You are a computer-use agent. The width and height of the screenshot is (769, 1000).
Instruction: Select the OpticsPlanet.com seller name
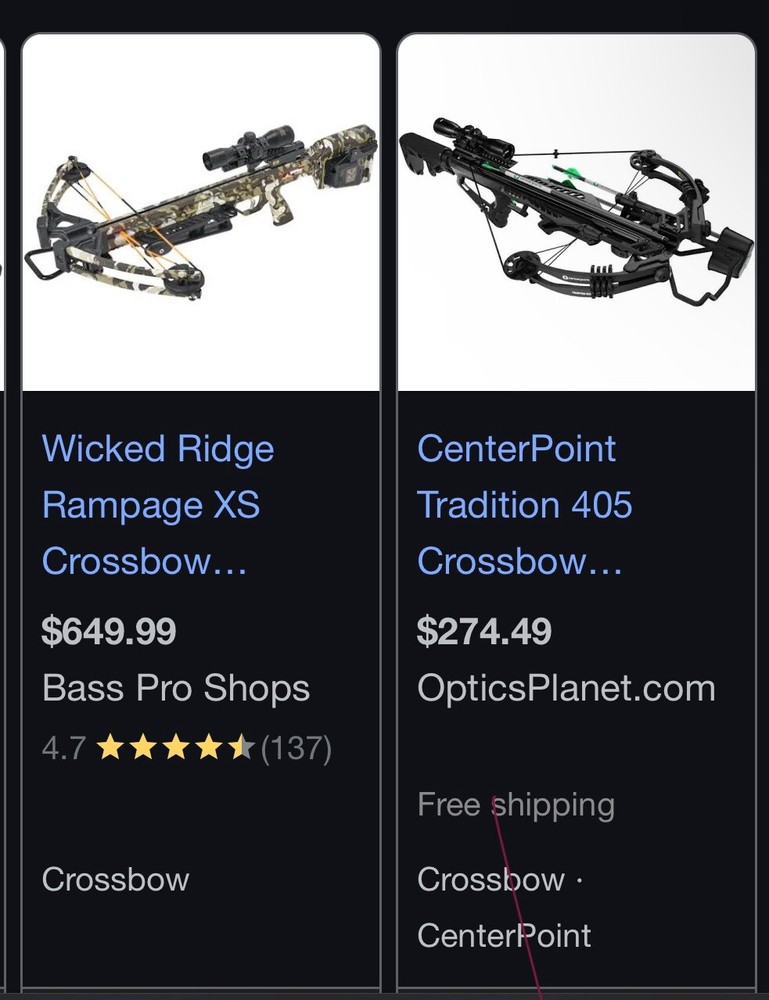coord(565,688)
